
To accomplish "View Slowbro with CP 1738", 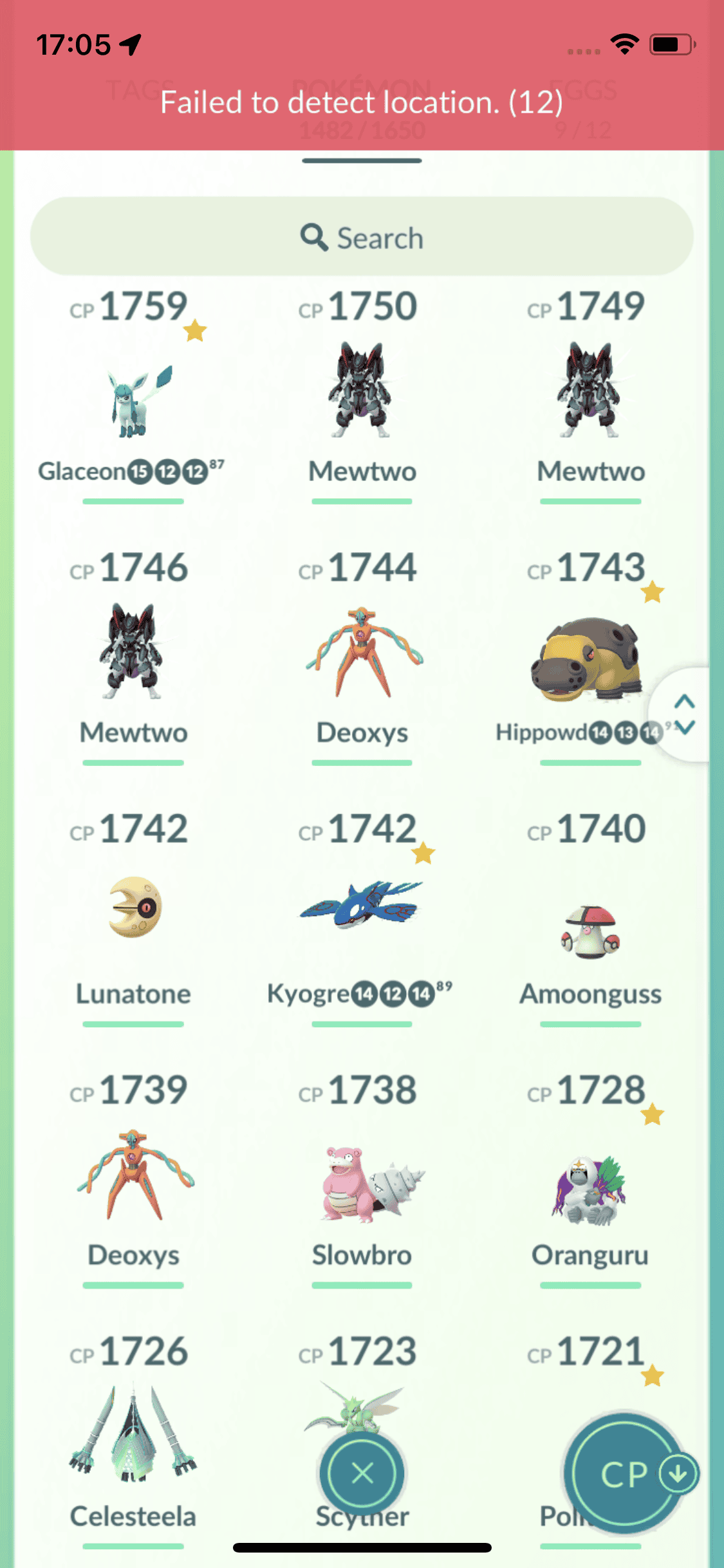I will point(362,1184).
